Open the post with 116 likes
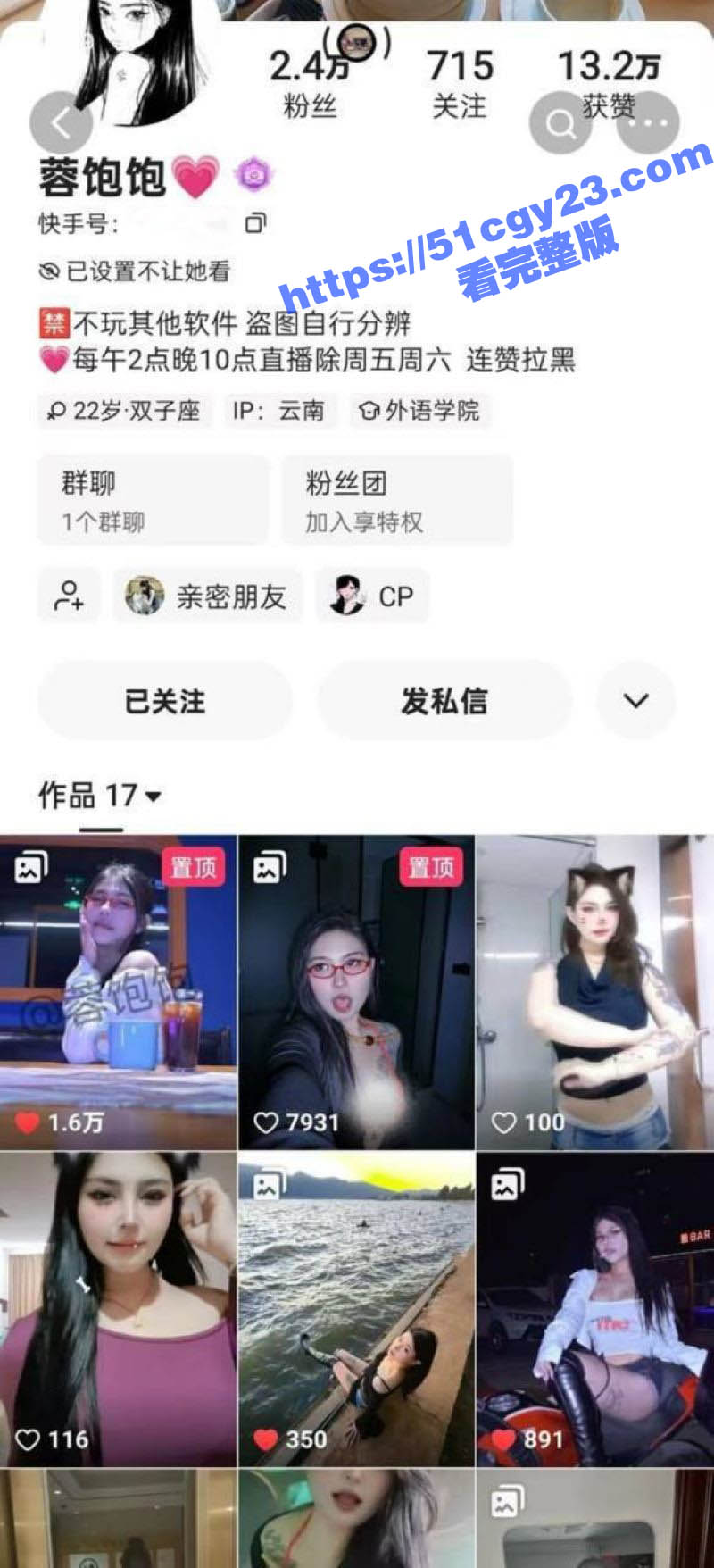This screenshot has width=714, height=1568. [x=118, y=1308]
